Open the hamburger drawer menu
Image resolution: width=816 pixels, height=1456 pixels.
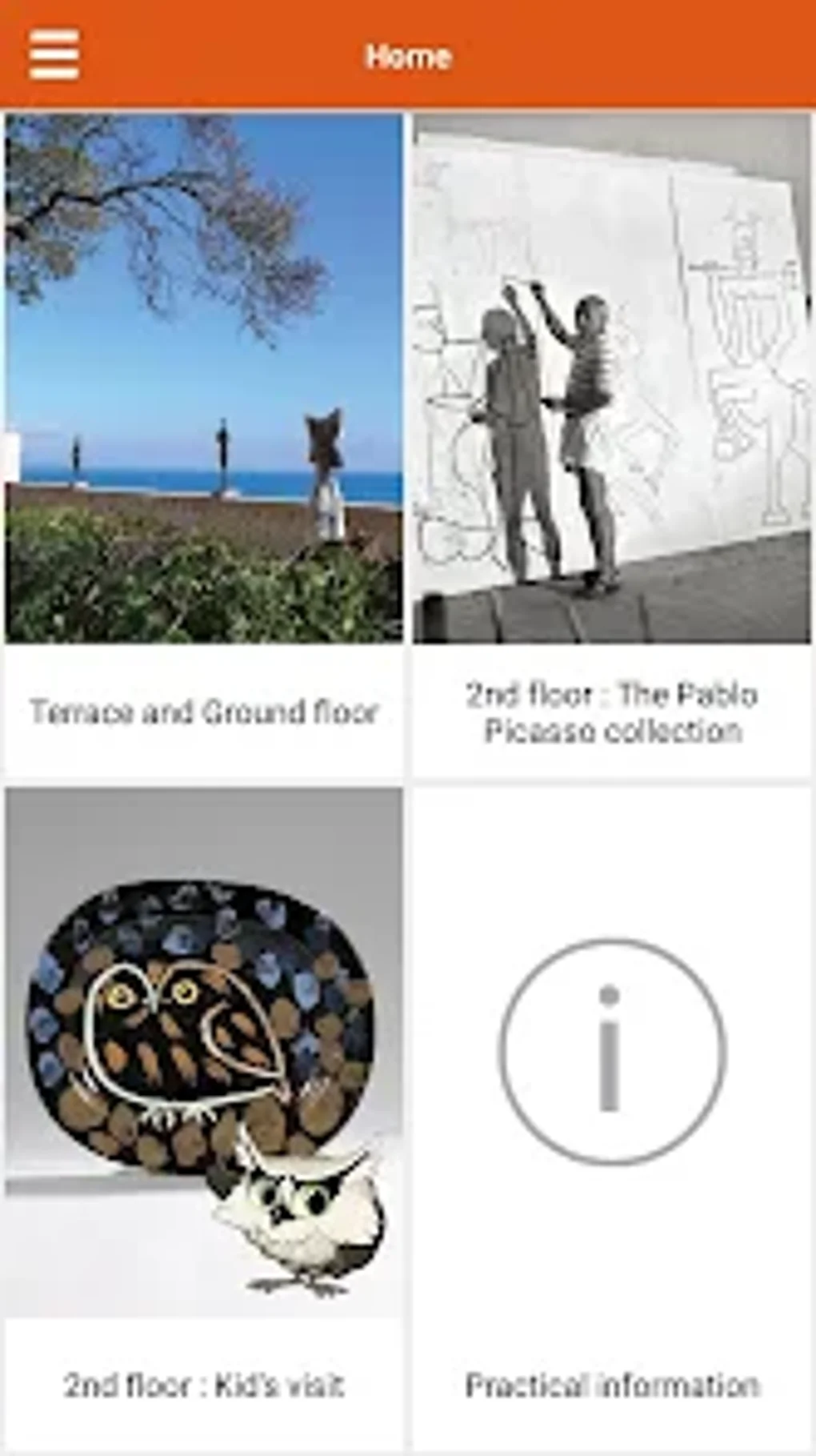pyautogui.click(x=54, y=55)
